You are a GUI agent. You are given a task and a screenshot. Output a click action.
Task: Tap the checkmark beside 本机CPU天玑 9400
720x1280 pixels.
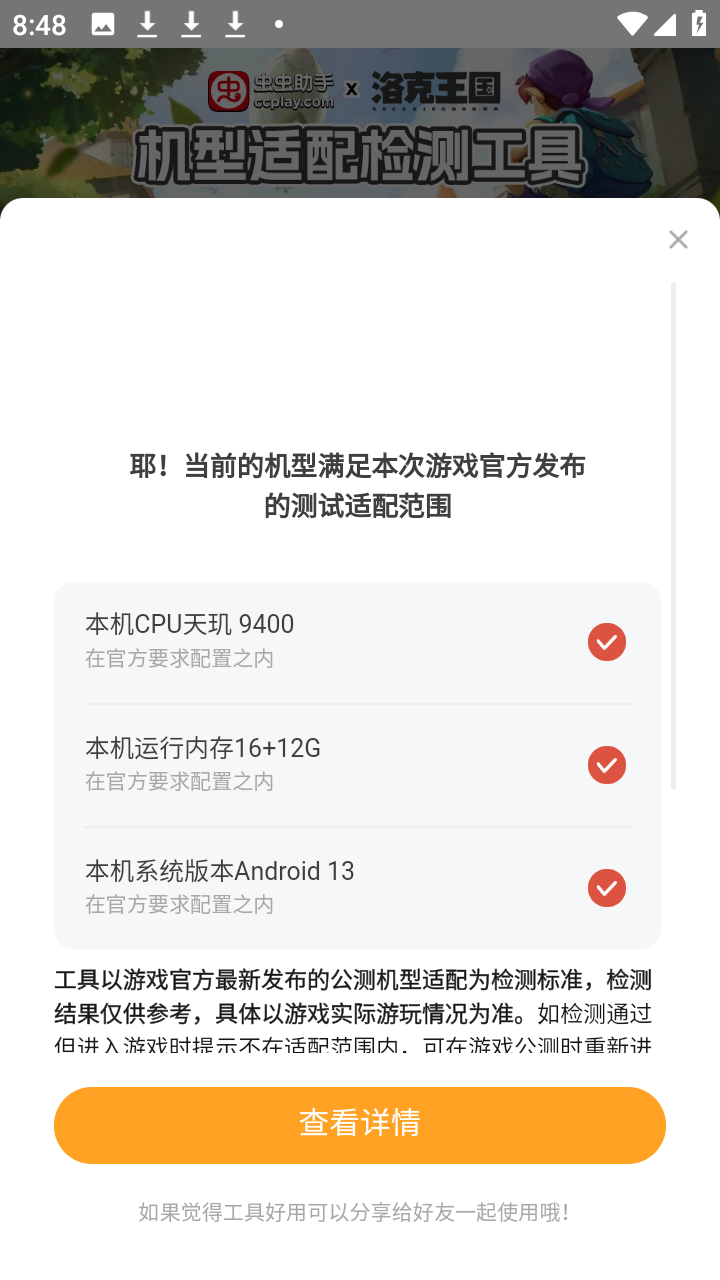pyautogui.click(x=606, y=642)
